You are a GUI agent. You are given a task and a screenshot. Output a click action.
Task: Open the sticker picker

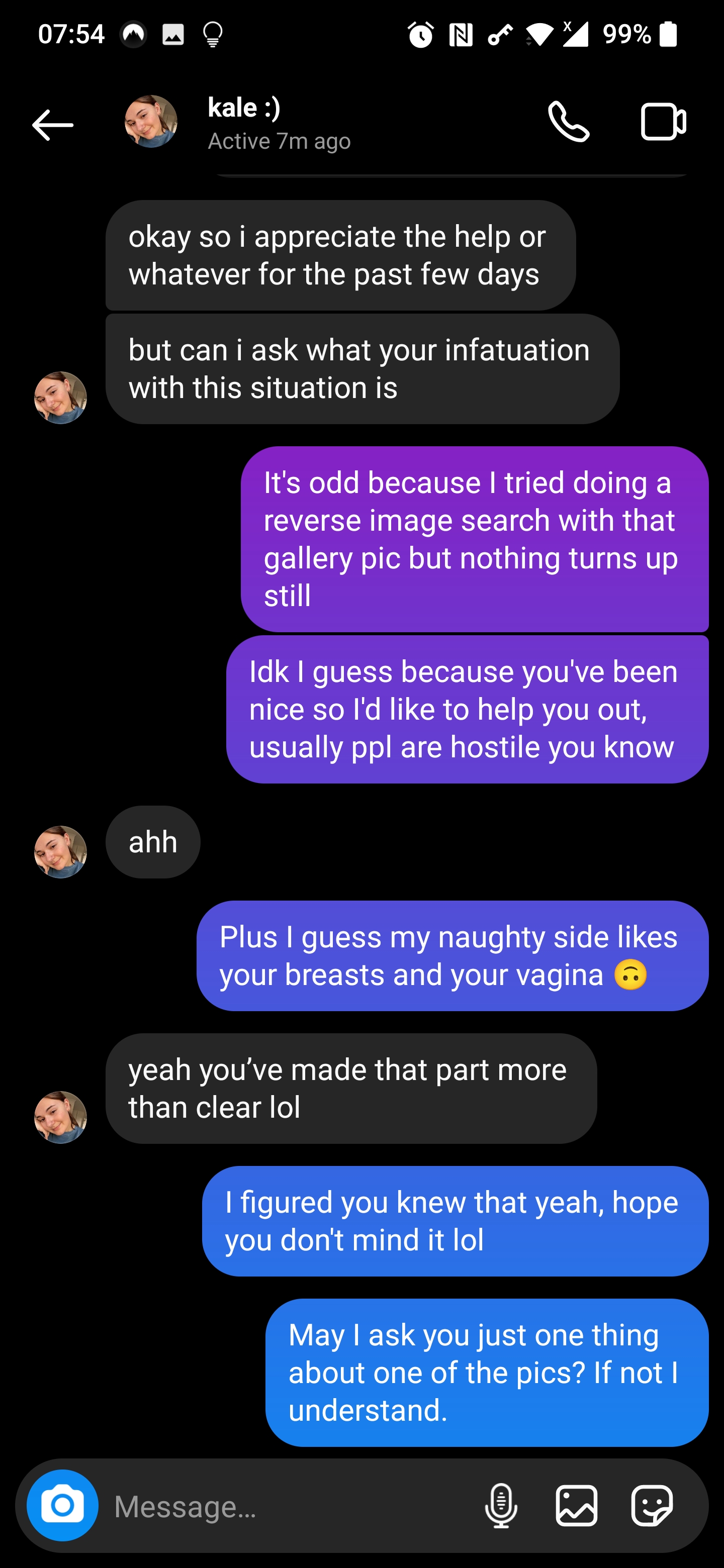tap(652, 1505)
